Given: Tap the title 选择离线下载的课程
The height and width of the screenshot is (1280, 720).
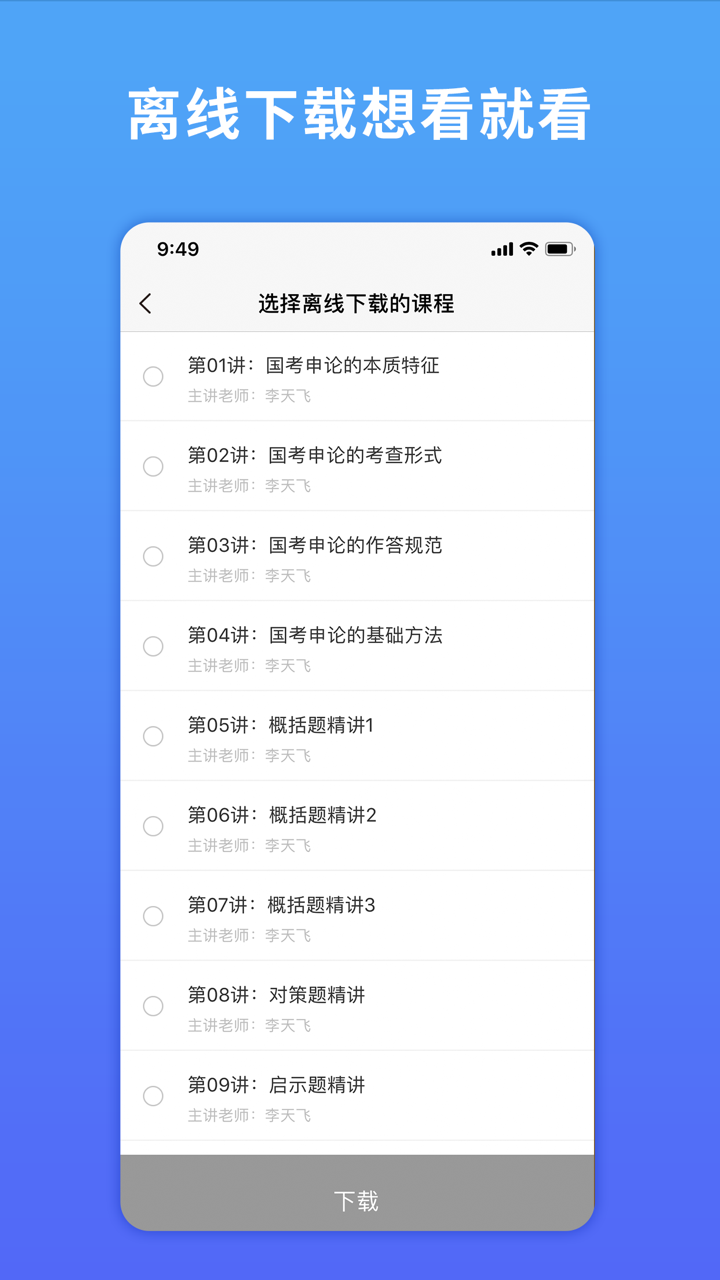Looking at the screenshot, I should click(x=355, y=303).
